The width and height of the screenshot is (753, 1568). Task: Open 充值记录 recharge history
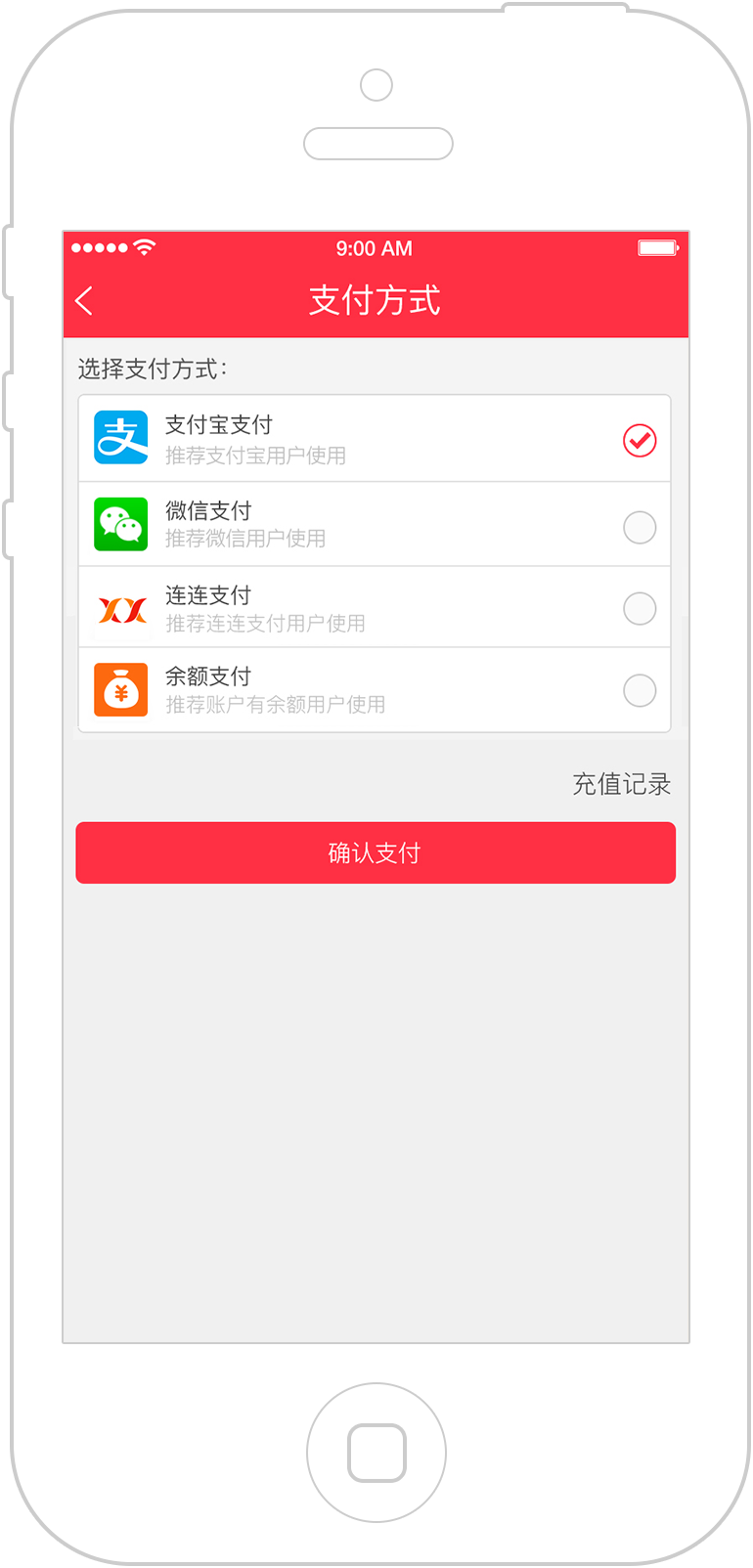pyautogui.click(x=621, y=784)
